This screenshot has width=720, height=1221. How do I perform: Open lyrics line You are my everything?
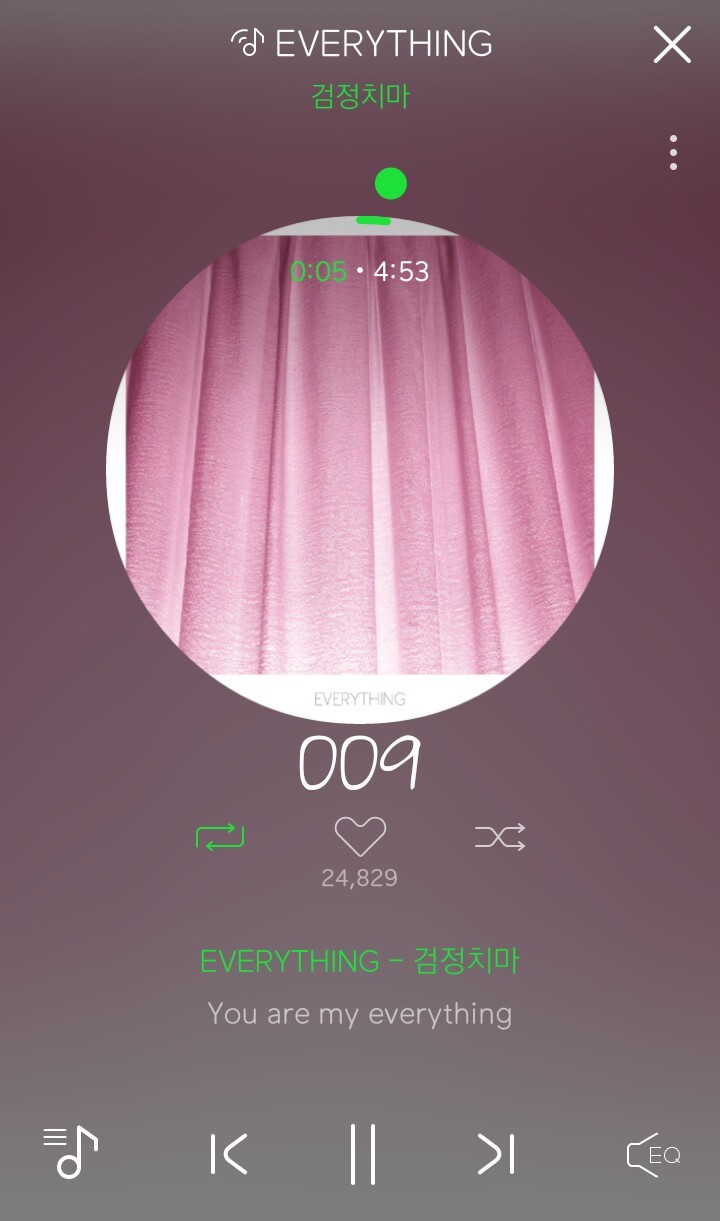[360, 1014]
